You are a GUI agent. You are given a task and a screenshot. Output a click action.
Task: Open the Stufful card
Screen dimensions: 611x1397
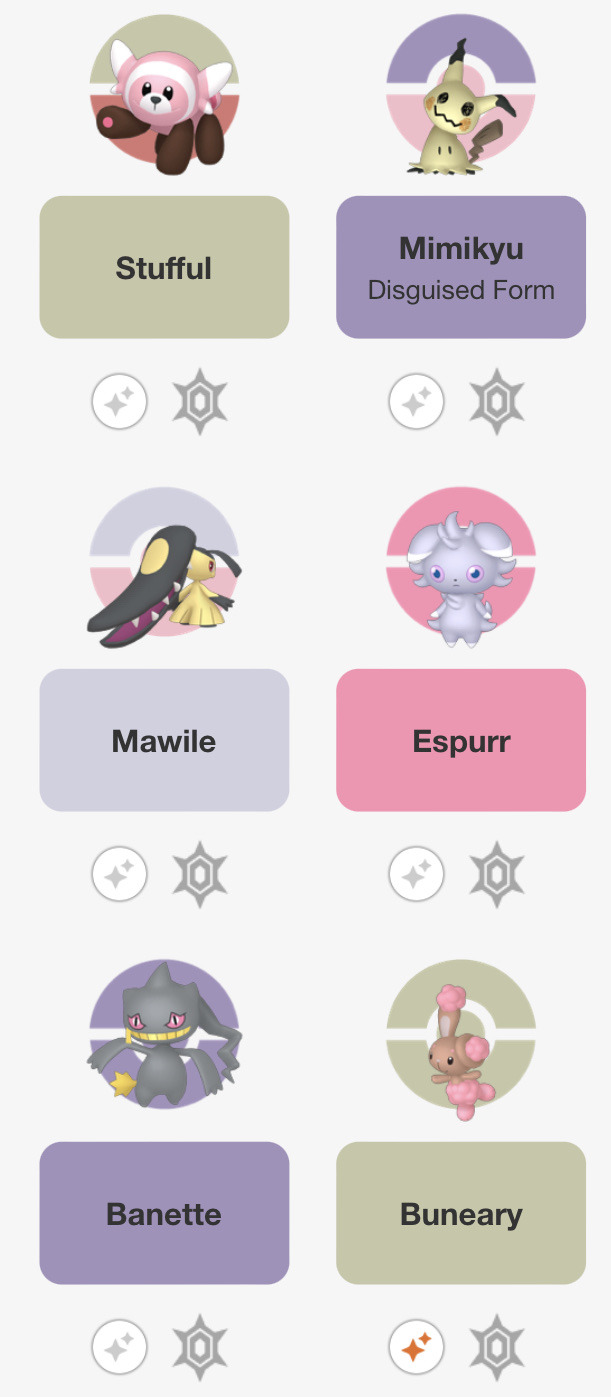coord(164,267)
